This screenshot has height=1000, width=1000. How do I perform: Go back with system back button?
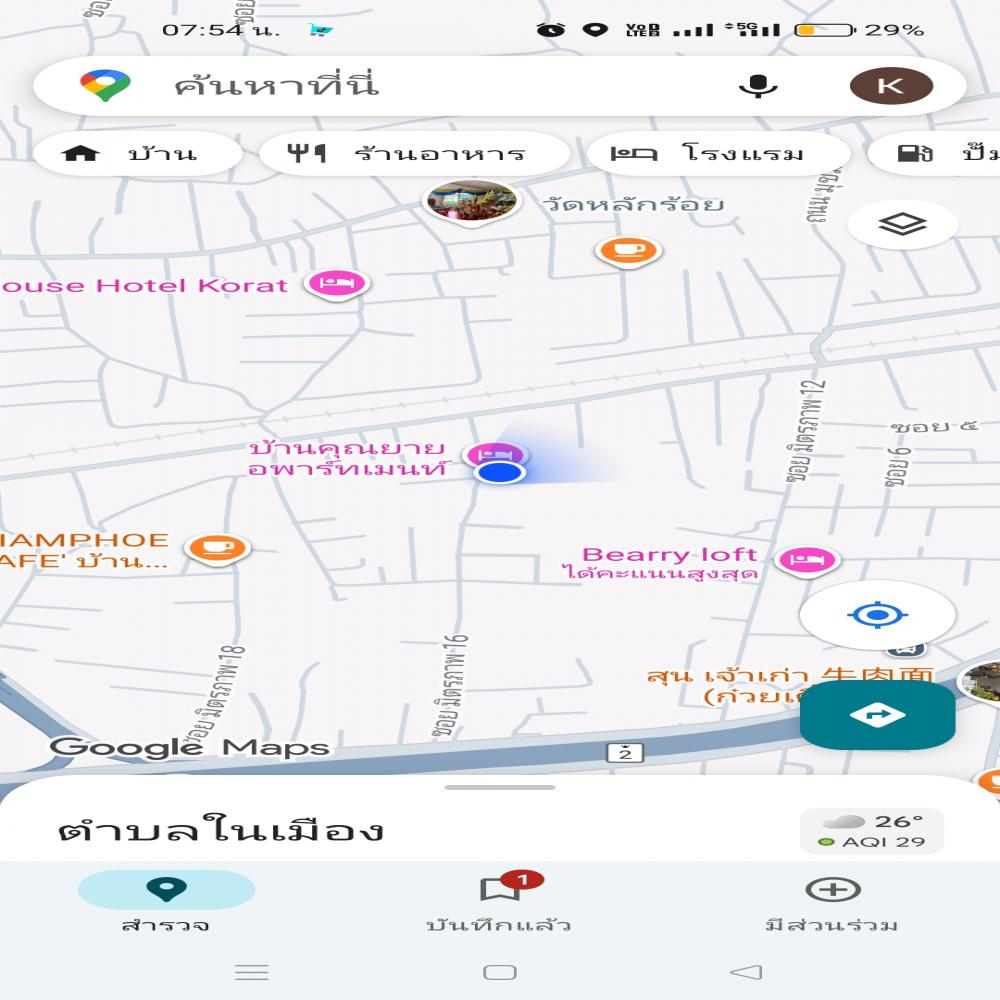coord(746,972)
